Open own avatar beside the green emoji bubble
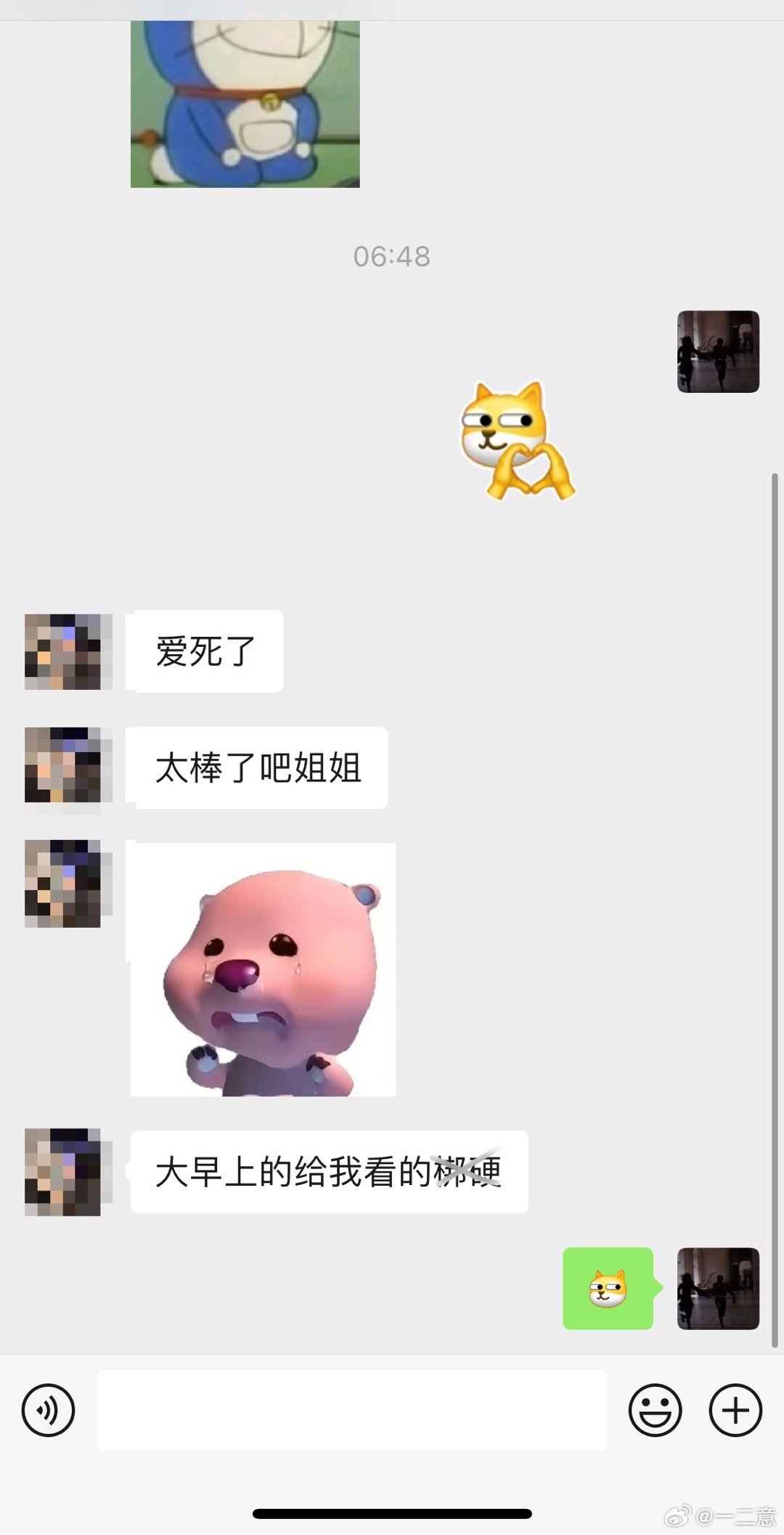 [x=718, y=1288]
